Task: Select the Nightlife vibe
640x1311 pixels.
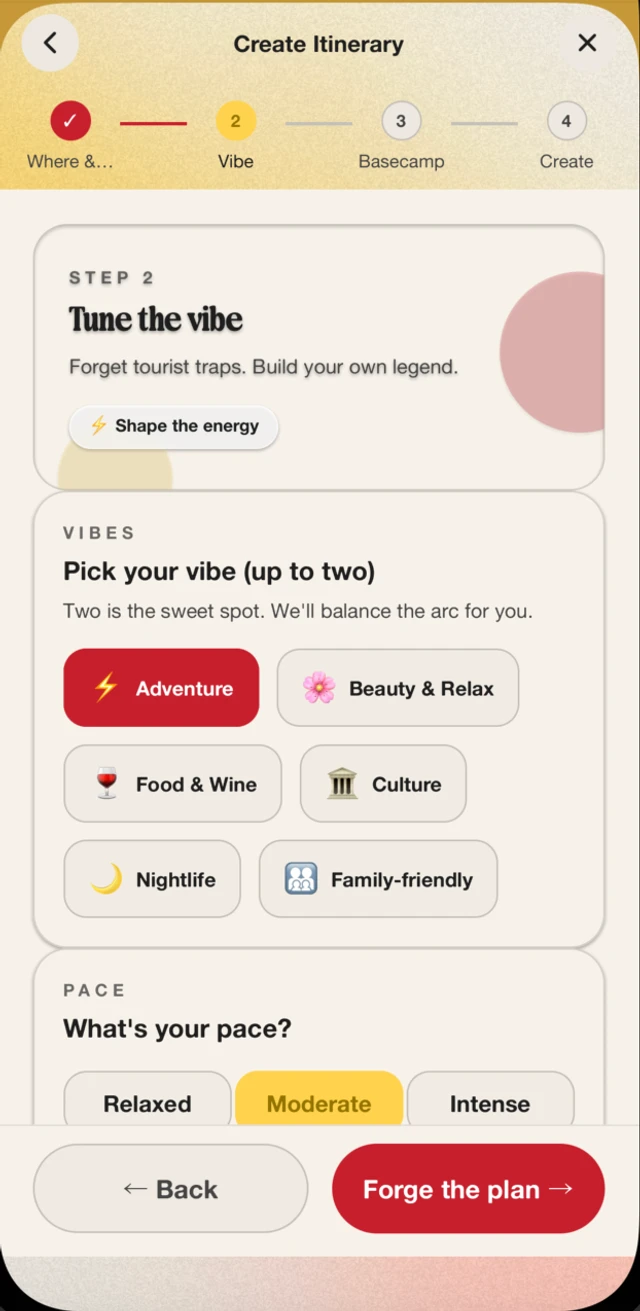Action: tap(152, 880)
